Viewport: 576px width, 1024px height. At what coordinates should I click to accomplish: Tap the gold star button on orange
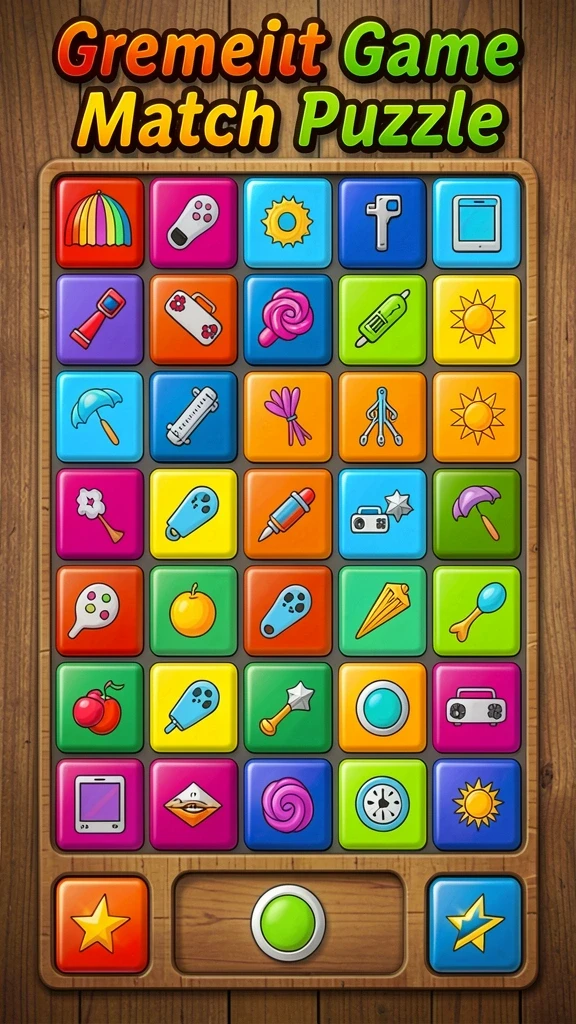tap(102, 923)
